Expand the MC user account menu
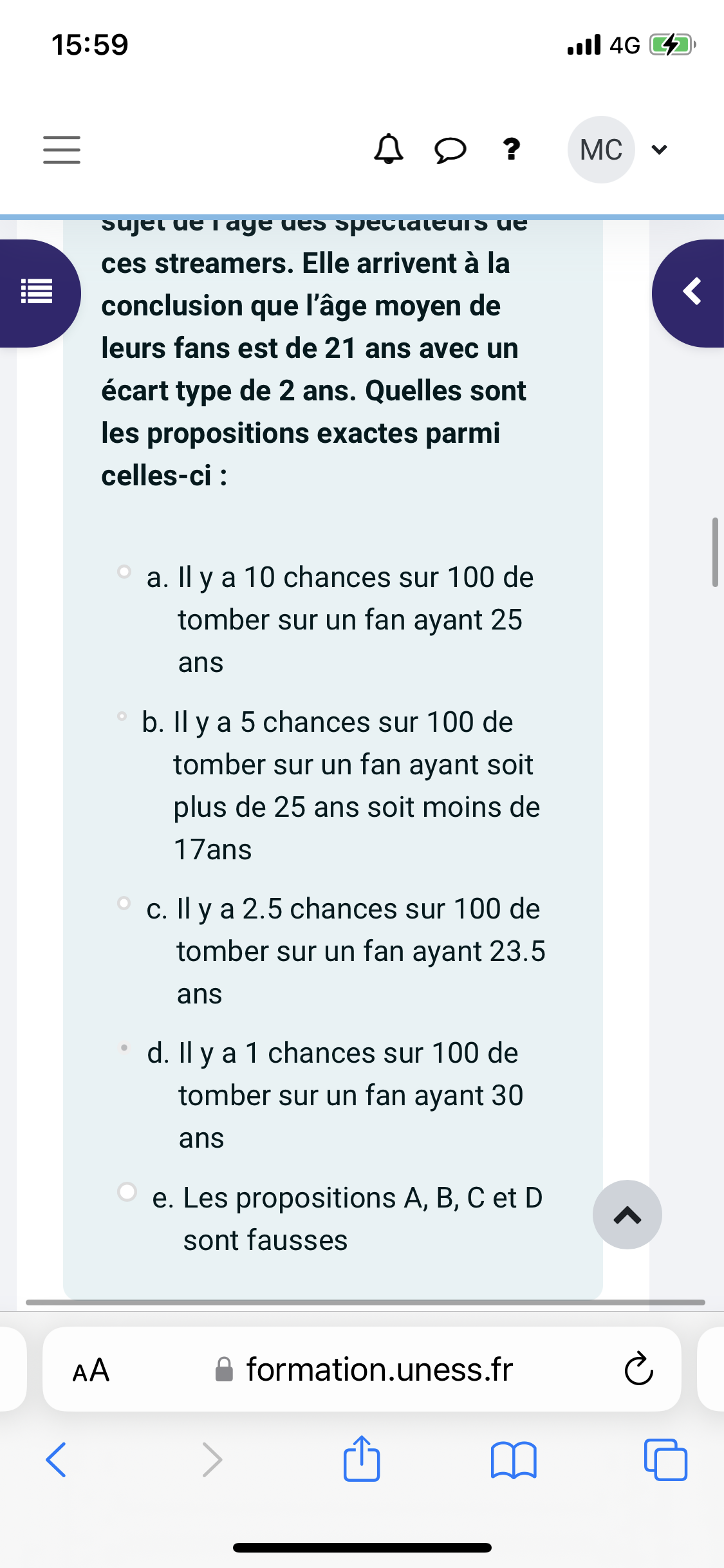The height and width of the screenshot is (1568, 724). pos(618,150)
